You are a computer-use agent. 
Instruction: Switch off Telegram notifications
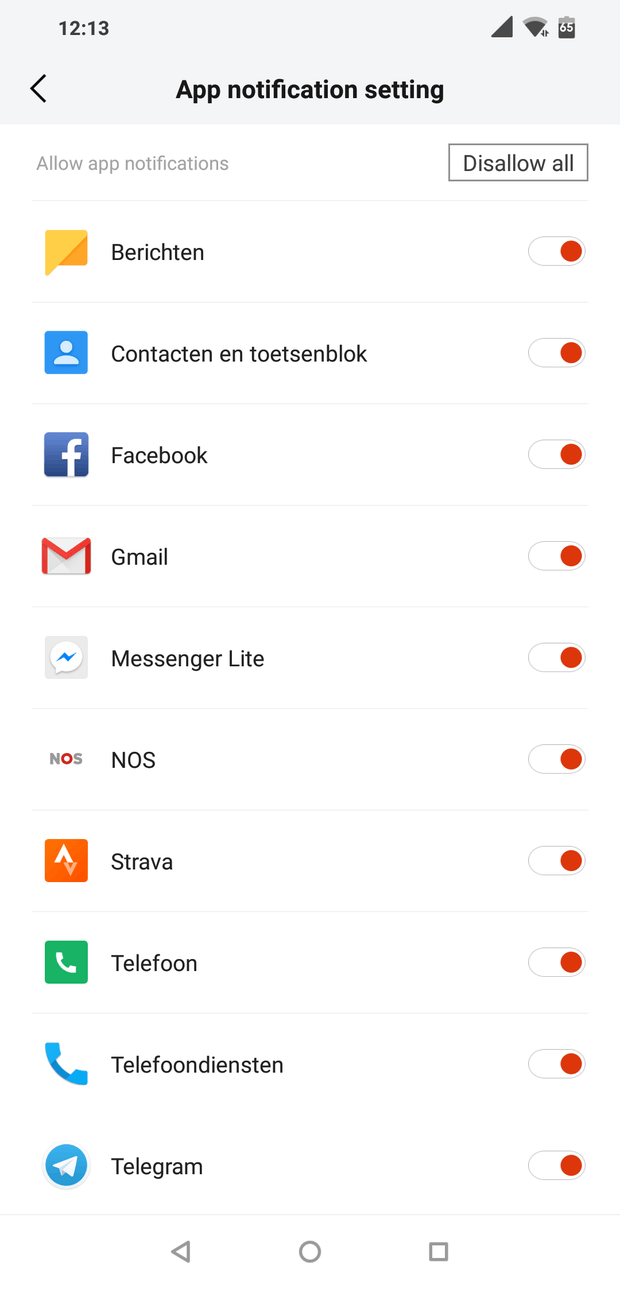coord(556,1166)
